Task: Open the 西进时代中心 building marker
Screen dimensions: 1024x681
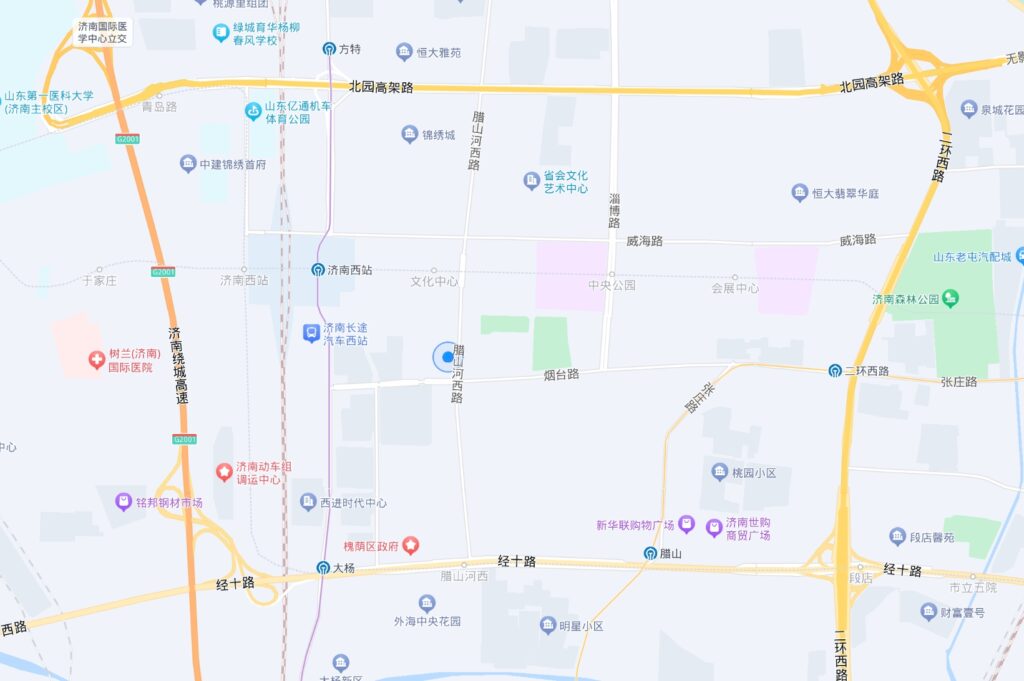Action: point(307,502)
